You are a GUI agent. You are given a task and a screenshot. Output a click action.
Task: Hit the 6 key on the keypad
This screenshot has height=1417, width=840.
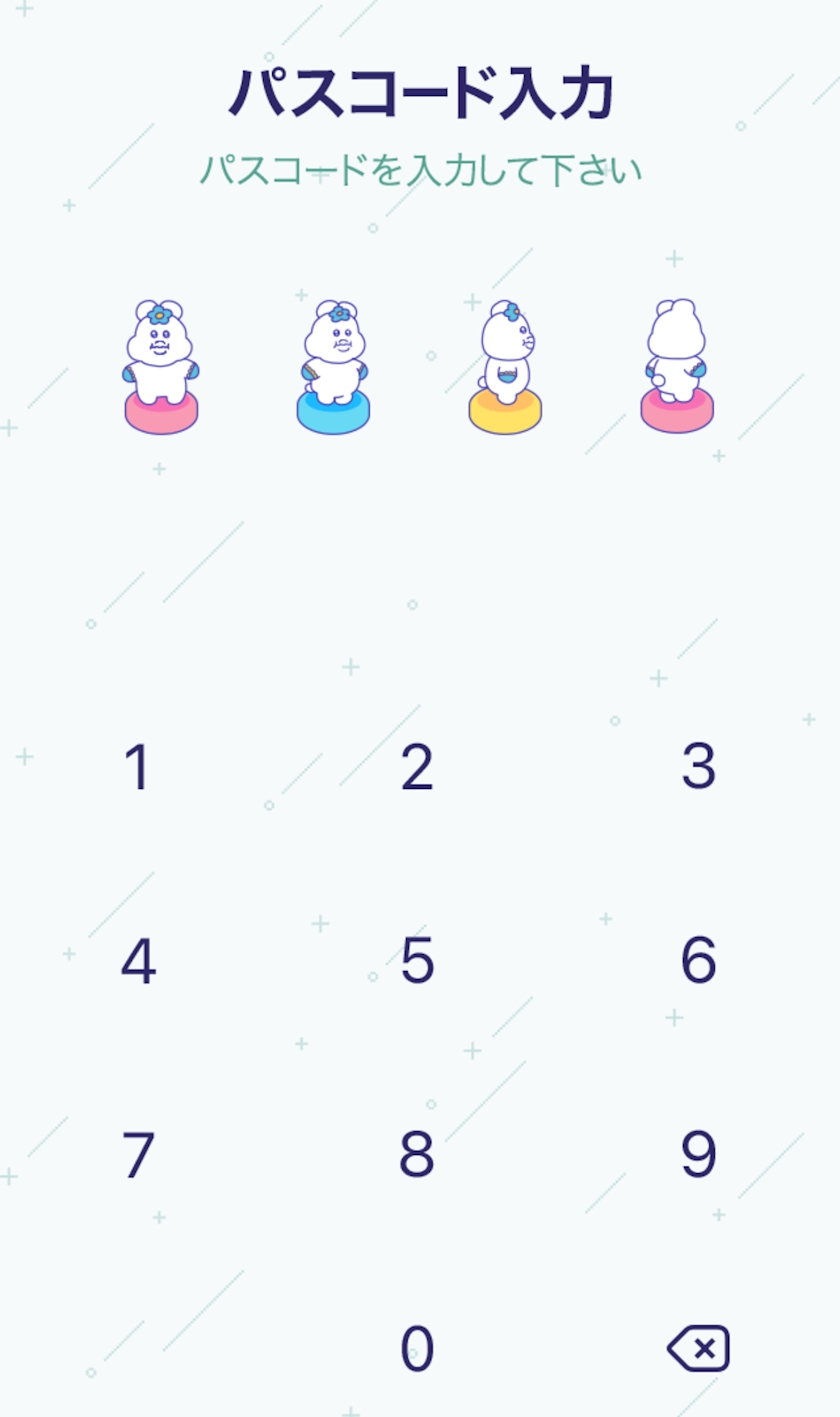click(x=698, y=961)
